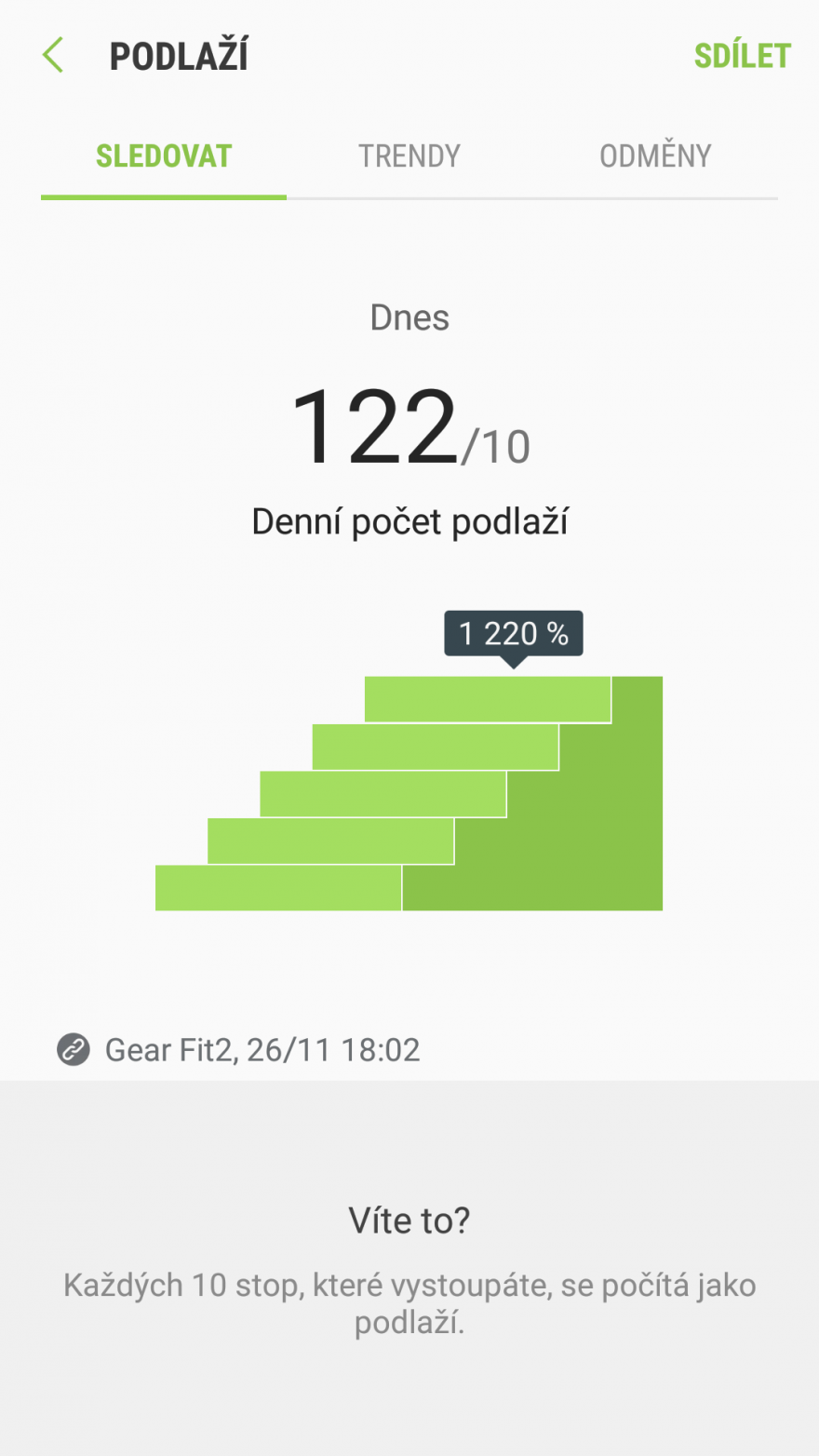The image size is (819, 1456).
Task: Switch to the TRENDY tab
Action: click(x=409, y=155)
